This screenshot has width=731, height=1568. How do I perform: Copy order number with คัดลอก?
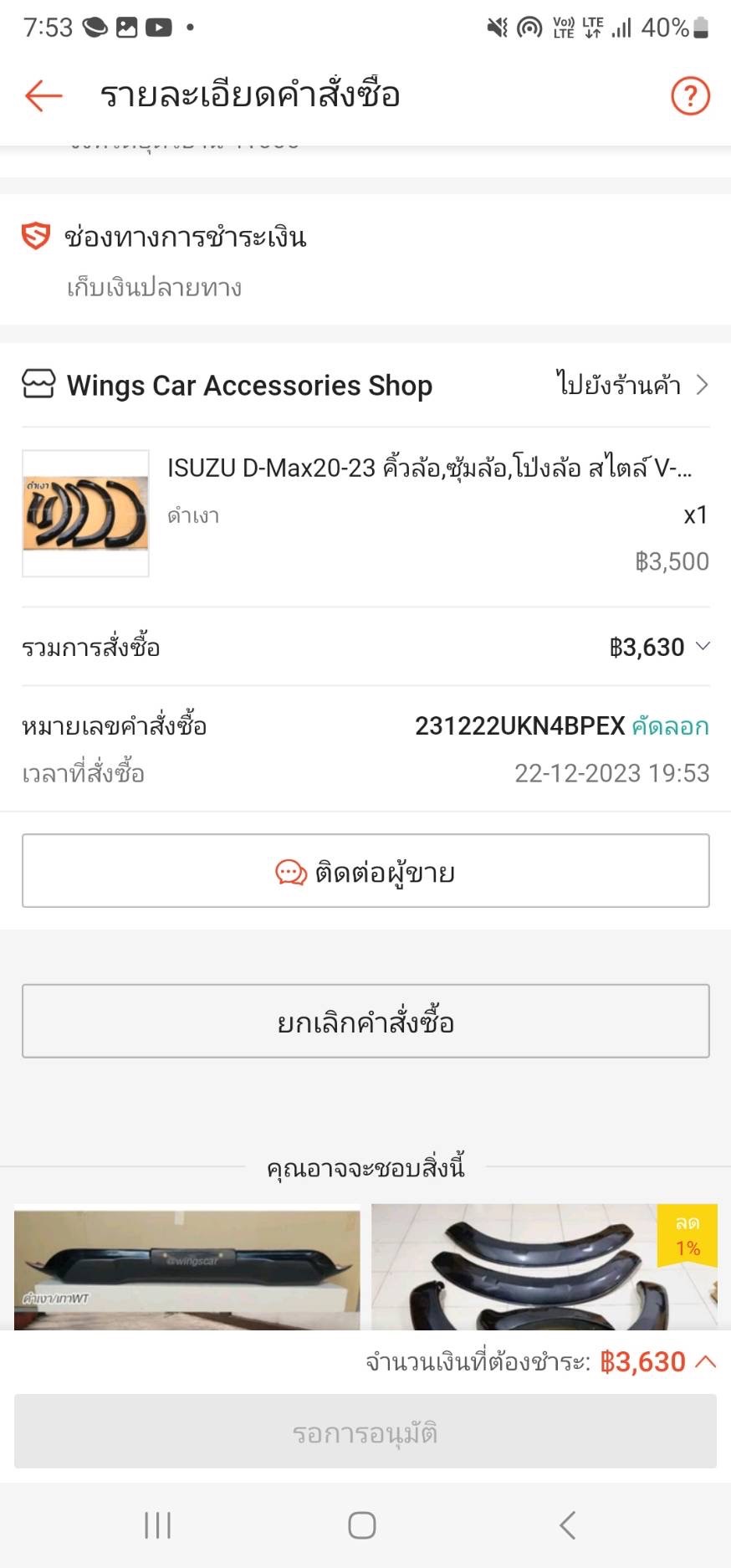point(670,726)
